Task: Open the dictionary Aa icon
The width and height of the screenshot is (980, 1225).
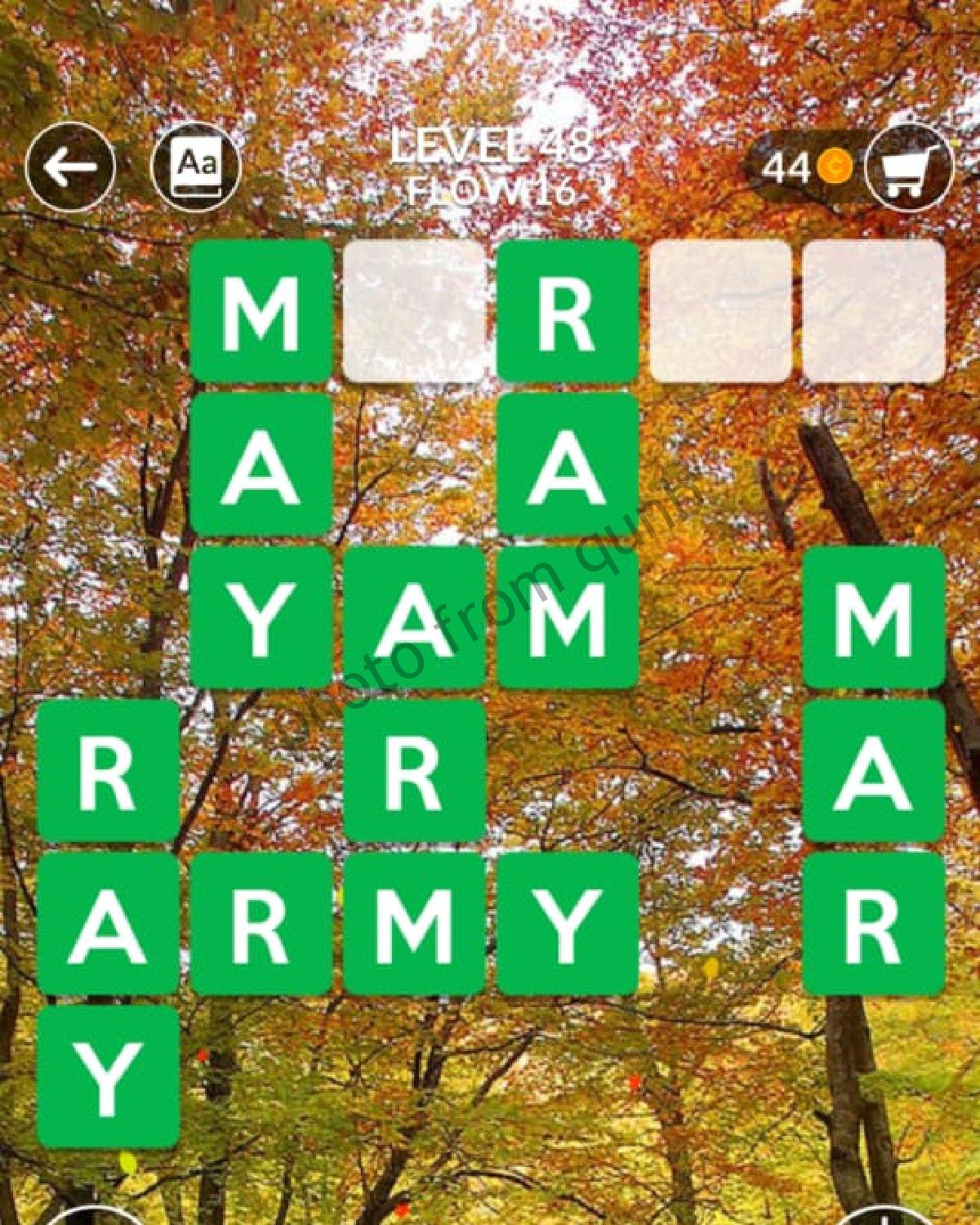Action: pyautogui.click(x=197, y=167)
